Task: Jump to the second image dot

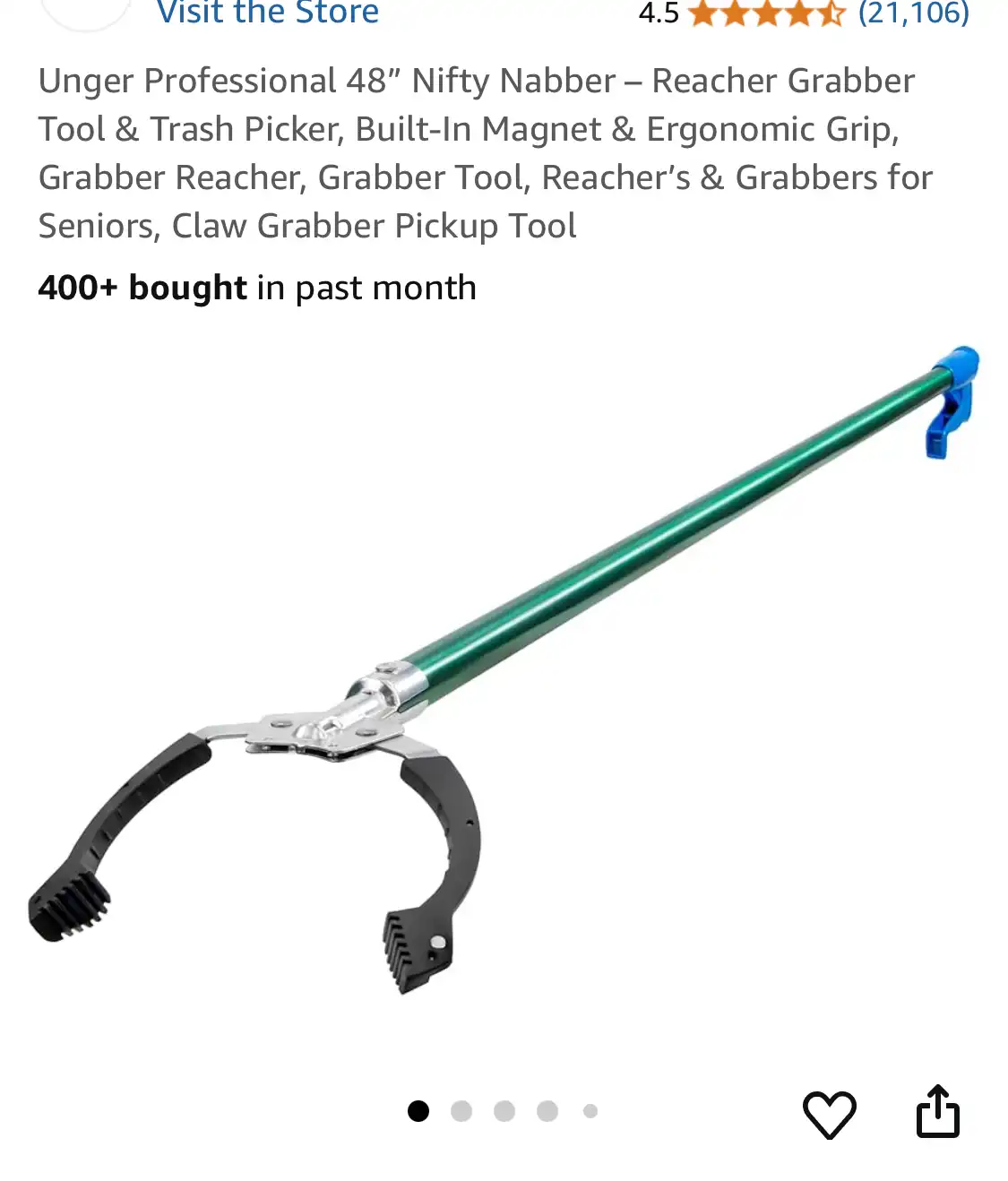Action: click(x=461, y=1111)
